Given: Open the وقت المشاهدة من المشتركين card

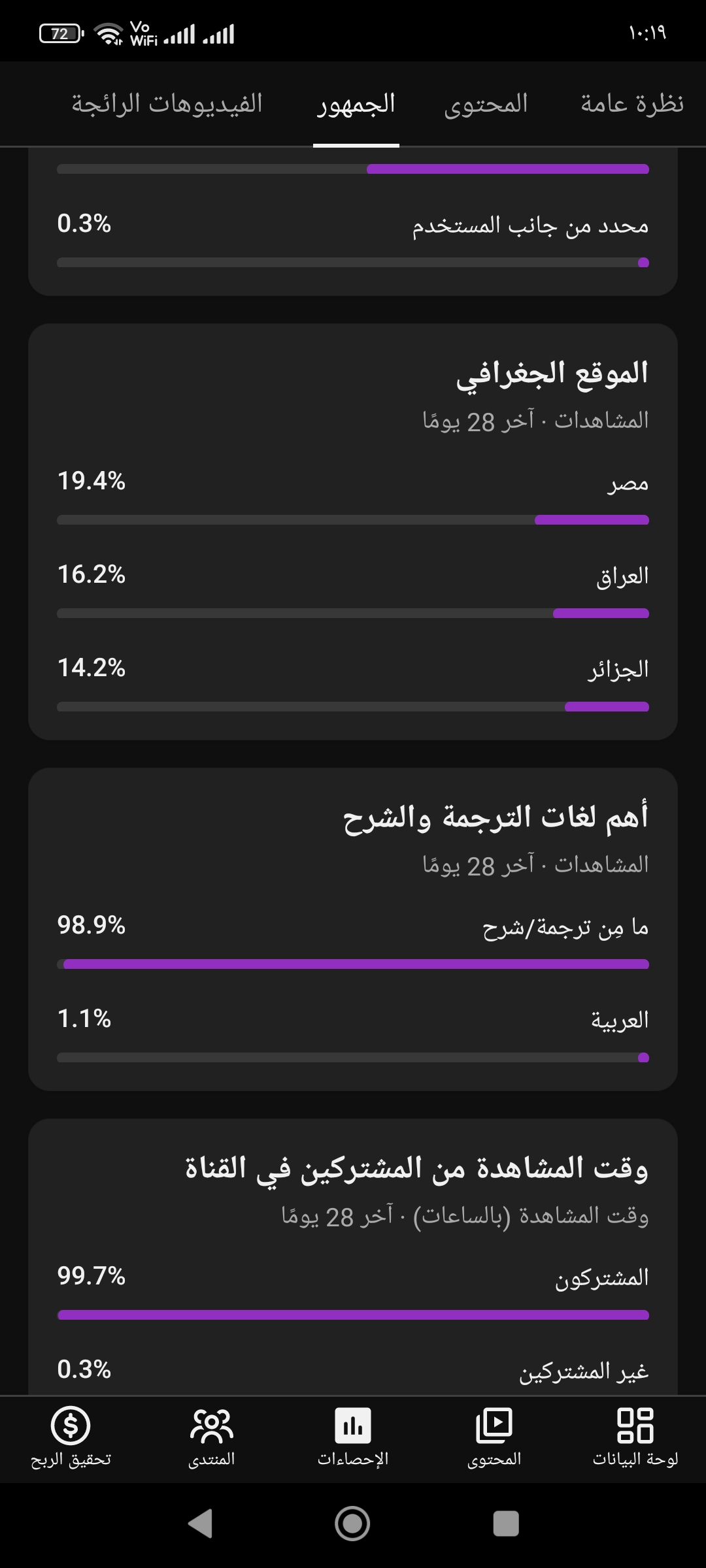Looking at the screenshot, I should click(353, 1257).
